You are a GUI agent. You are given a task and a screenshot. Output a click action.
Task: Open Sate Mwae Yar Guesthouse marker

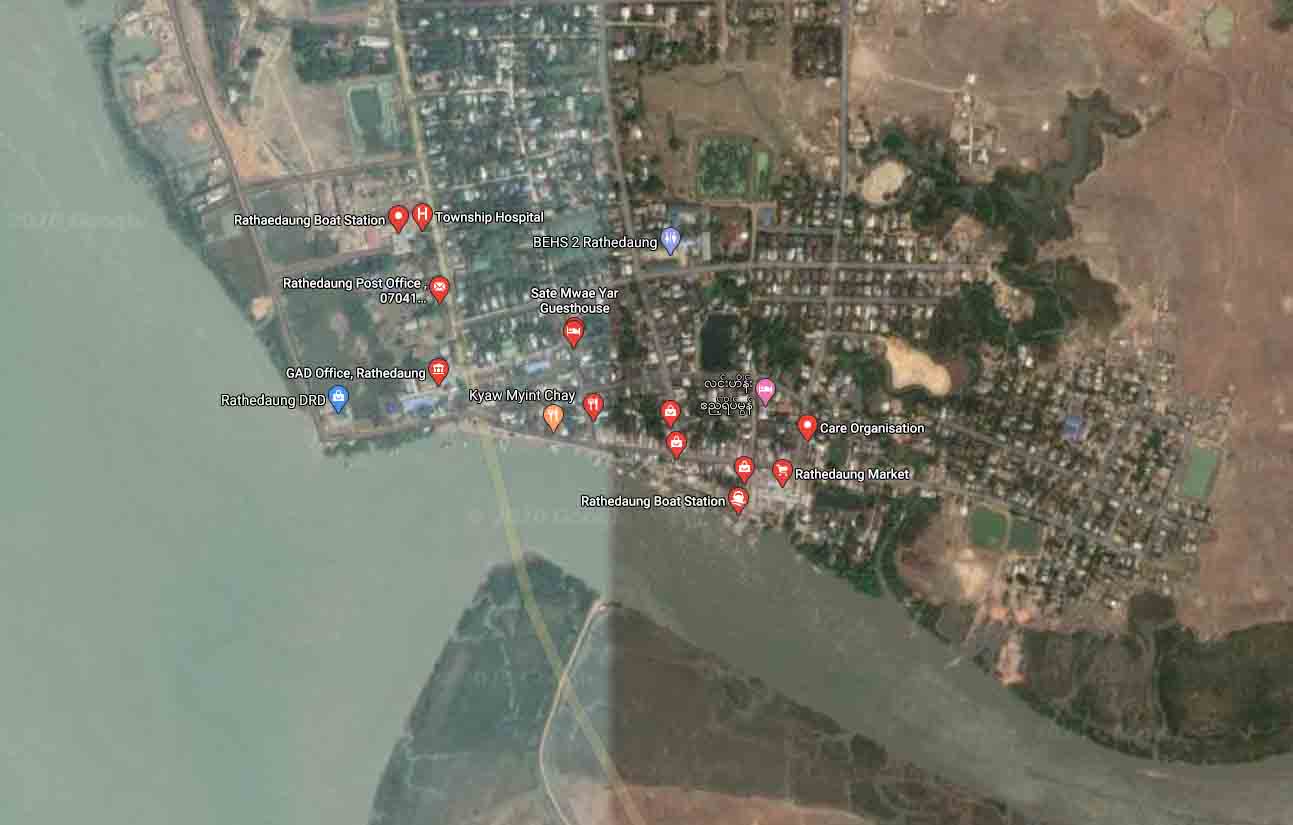[x=574, y=331]
